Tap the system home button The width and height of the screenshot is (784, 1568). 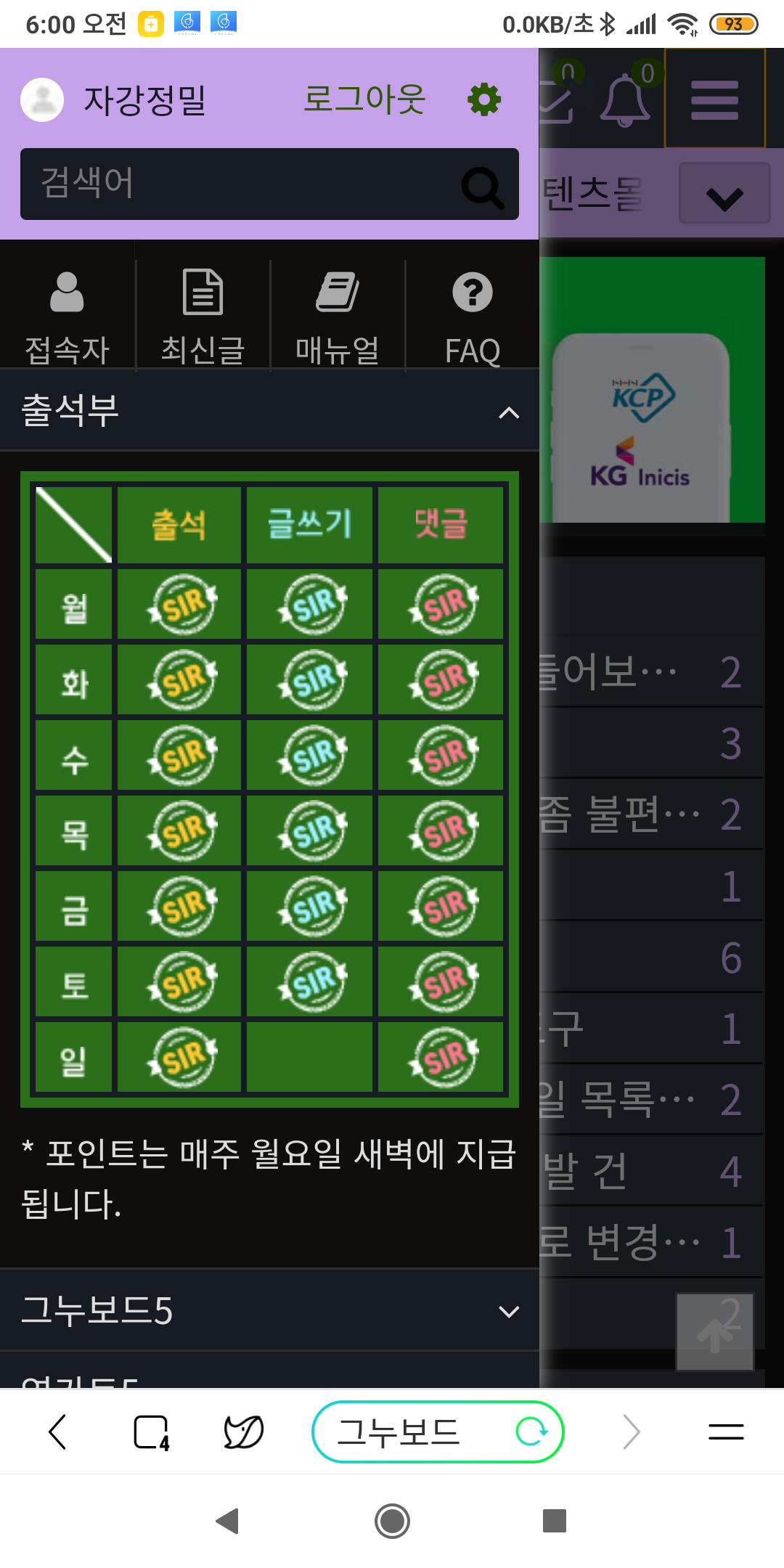(x=392, y=1521)
